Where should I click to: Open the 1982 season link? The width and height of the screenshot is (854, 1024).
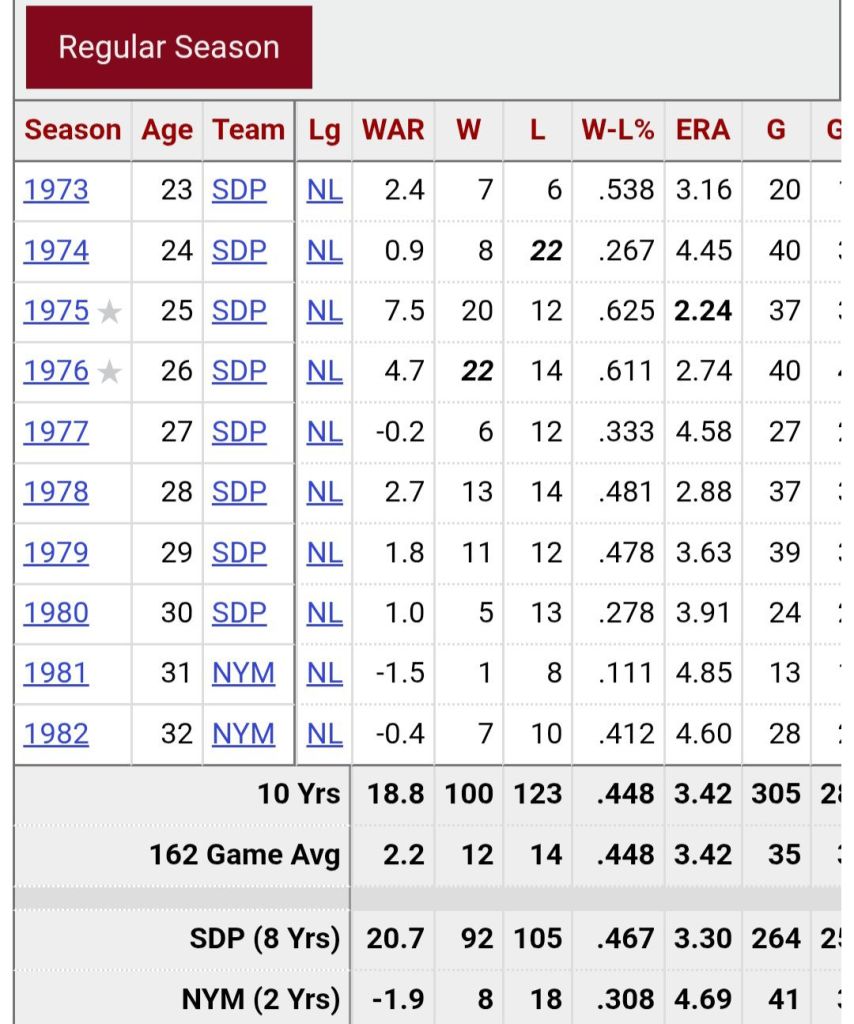point(56,734)
